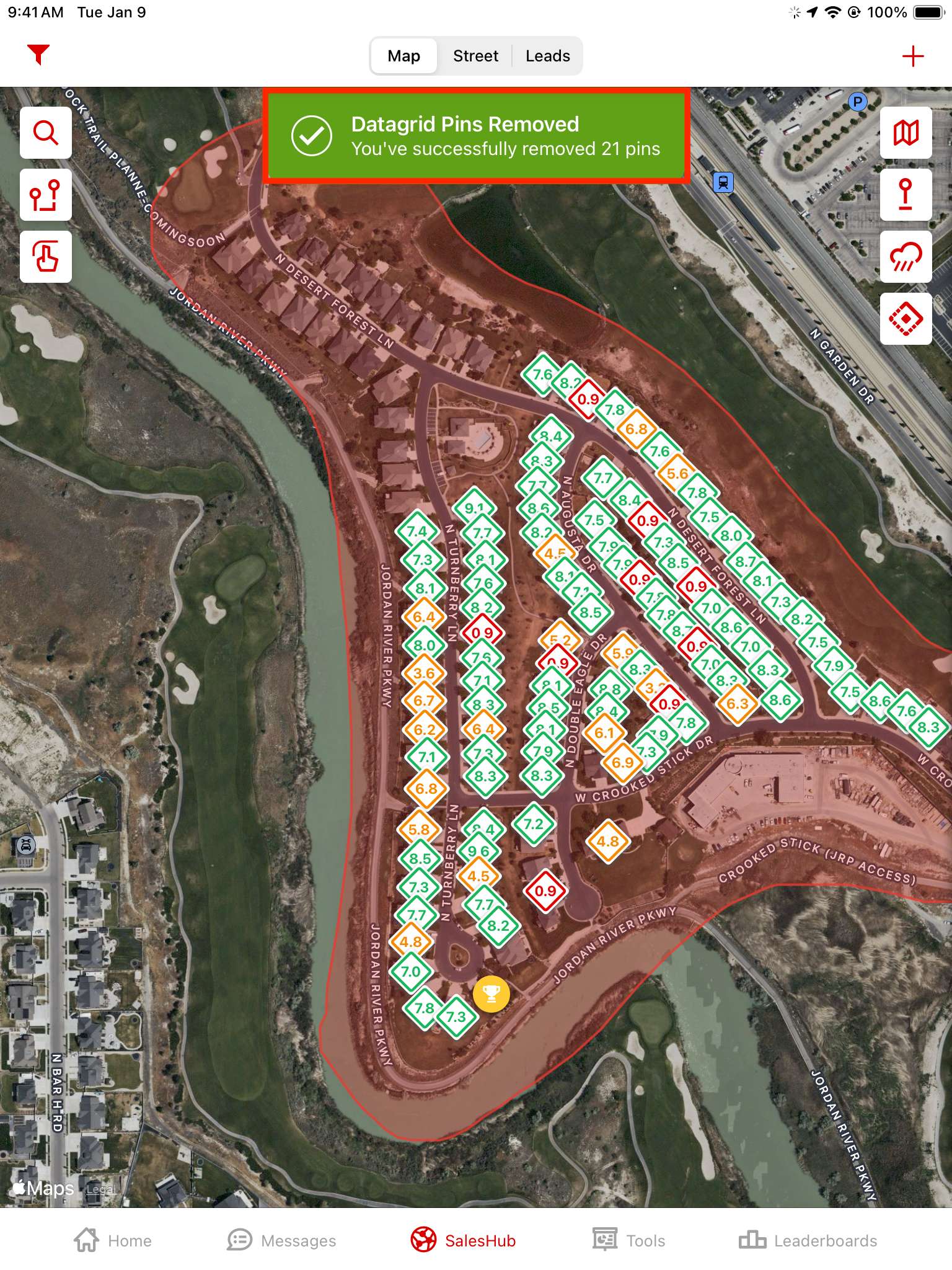Image resolution: width=952 pixels, height=1270 pixels.
Task: Switch to the Street view segment
Action: tap(475, 56)
